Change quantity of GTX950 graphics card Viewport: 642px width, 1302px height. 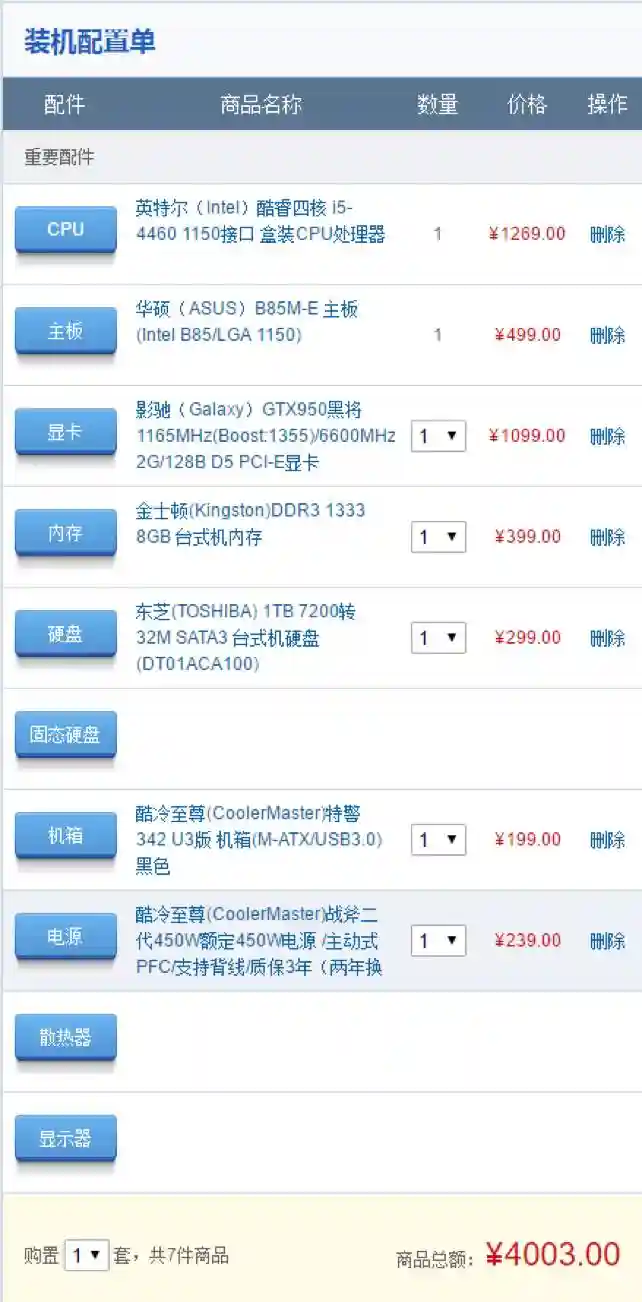pos(438,436)
